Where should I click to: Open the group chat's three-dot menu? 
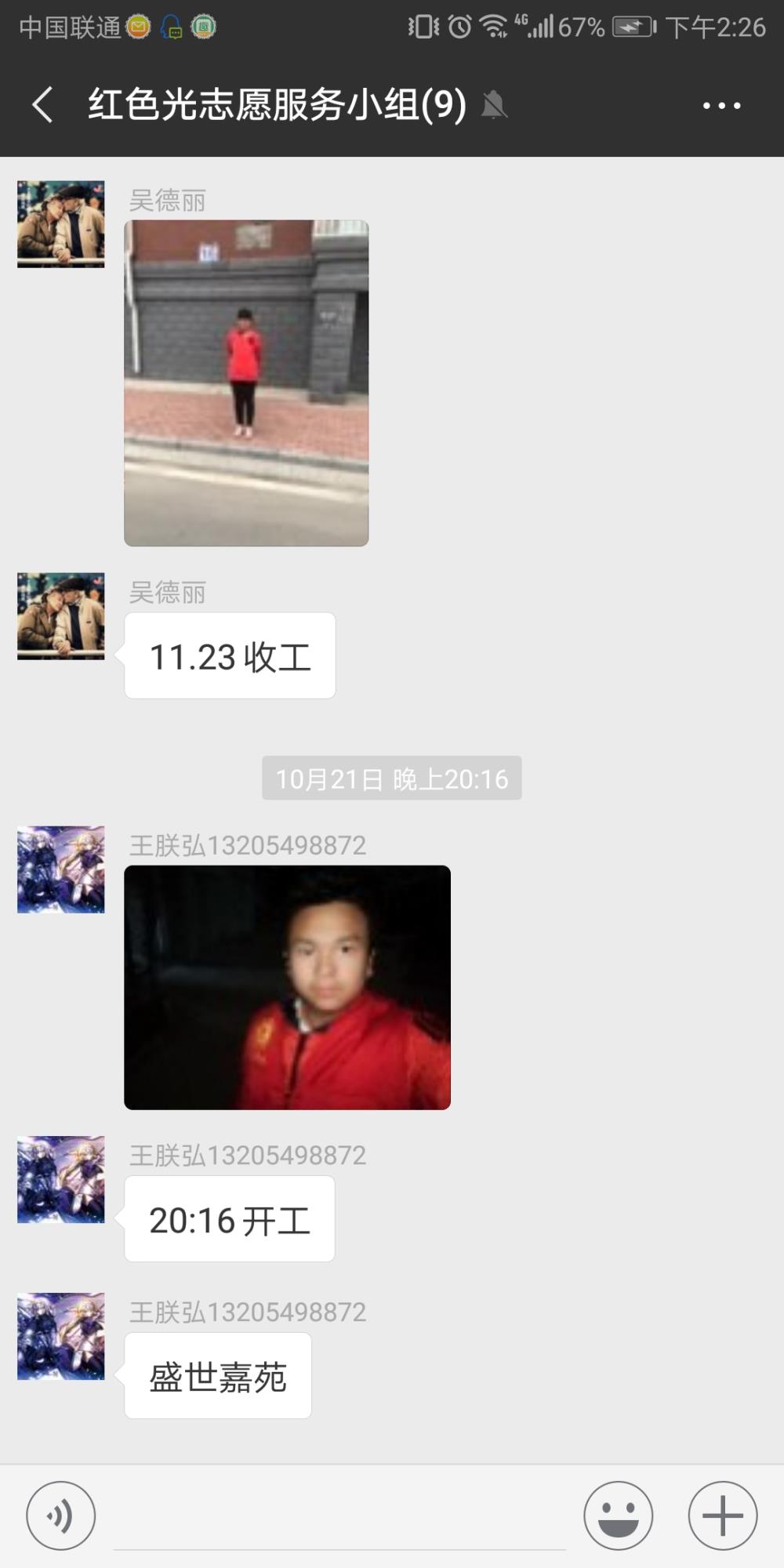click(721, 105)
